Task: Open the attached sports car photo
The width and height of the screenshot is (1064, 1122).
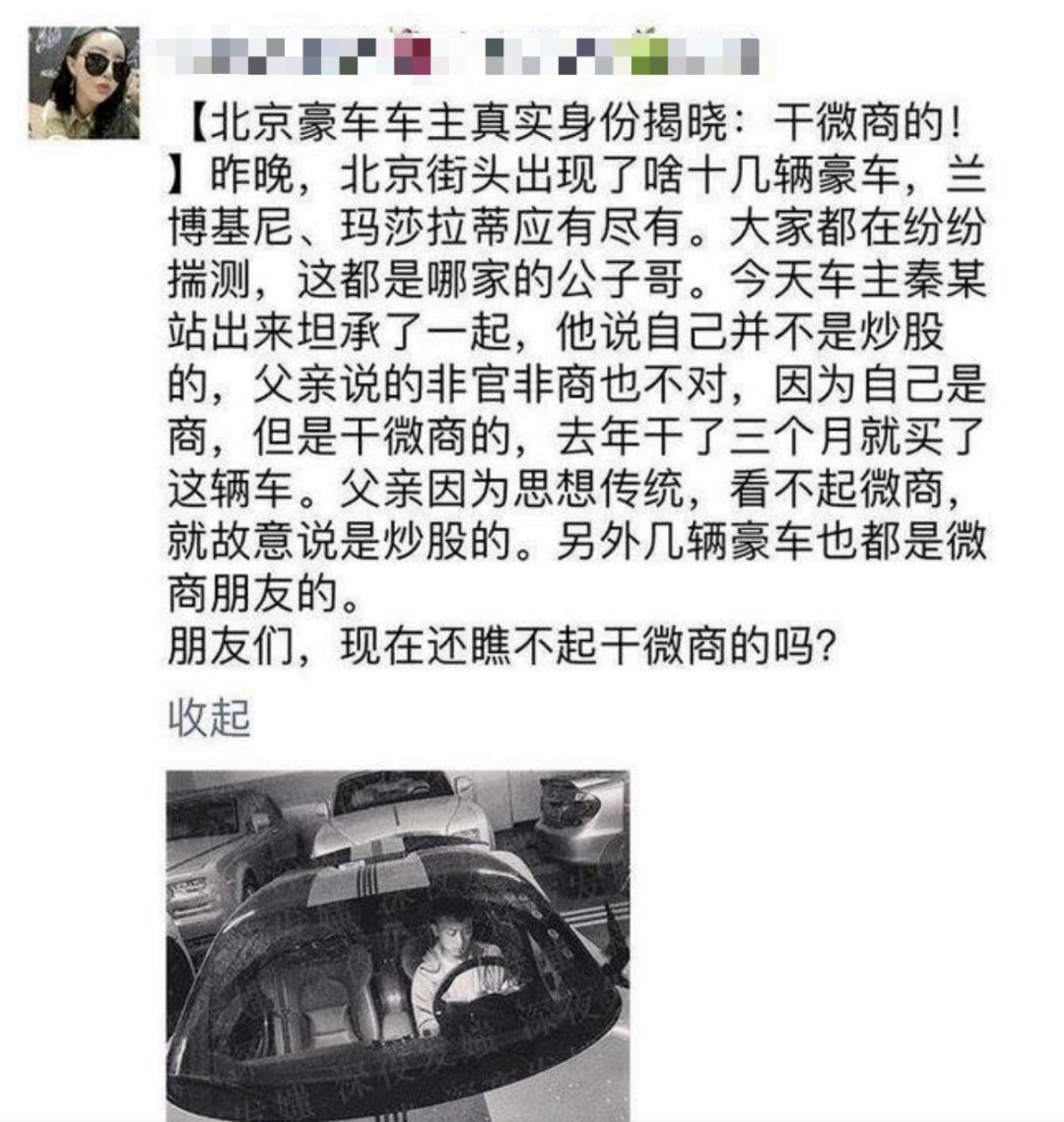Action: click(x=398, y=944)
